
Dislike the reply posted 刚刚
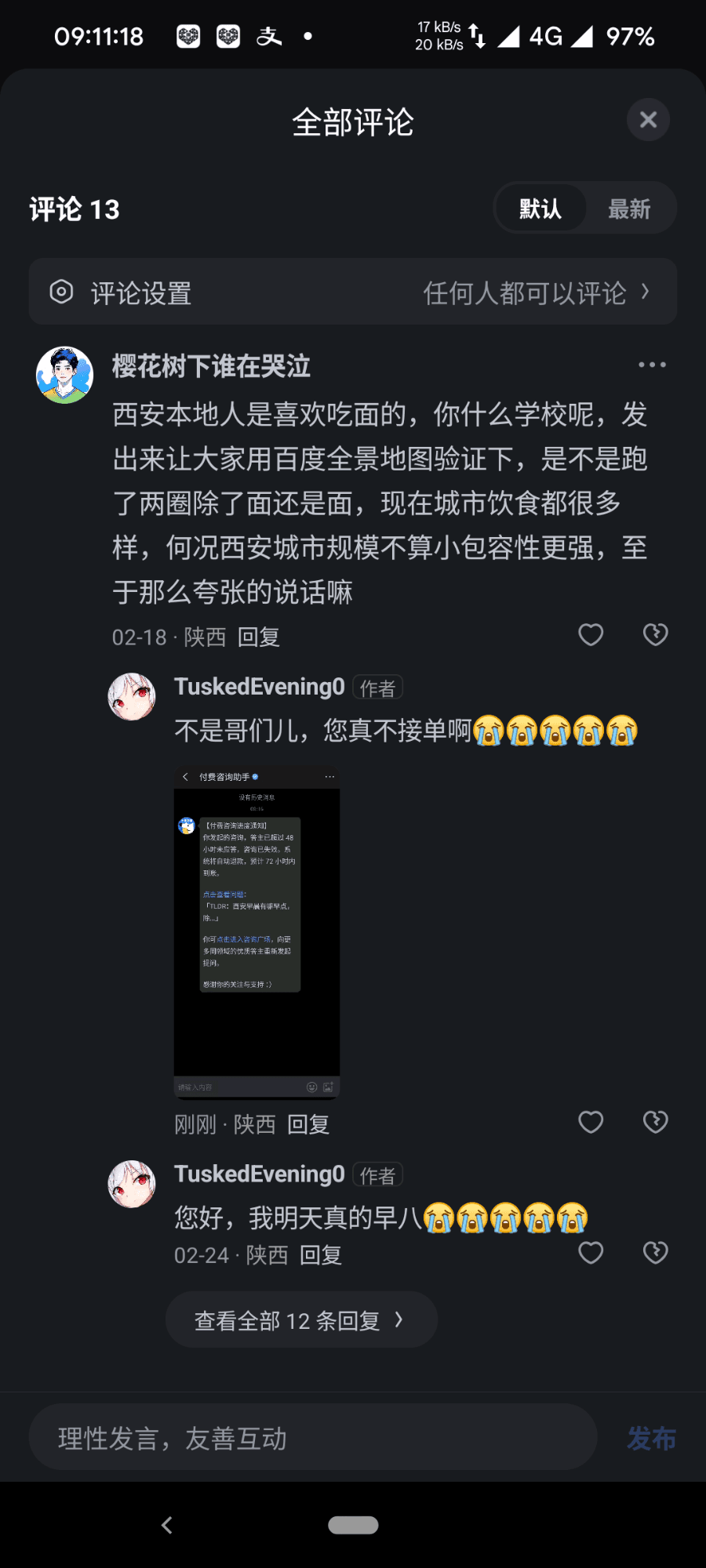pyautogui.click(x=655, y=1123)
